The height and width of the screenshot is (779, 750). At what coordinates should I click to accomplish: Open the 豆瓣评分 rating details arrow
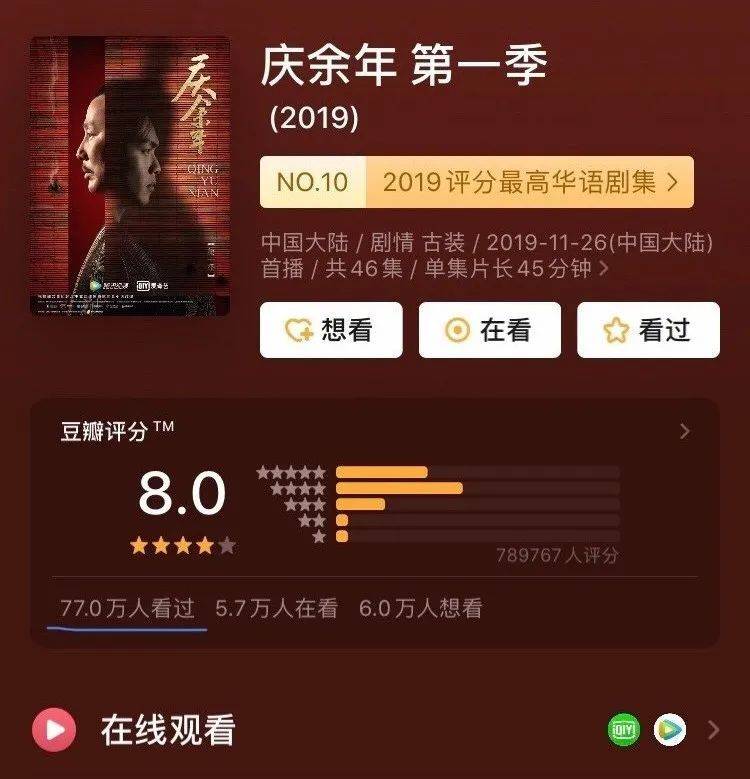[685, 431]
